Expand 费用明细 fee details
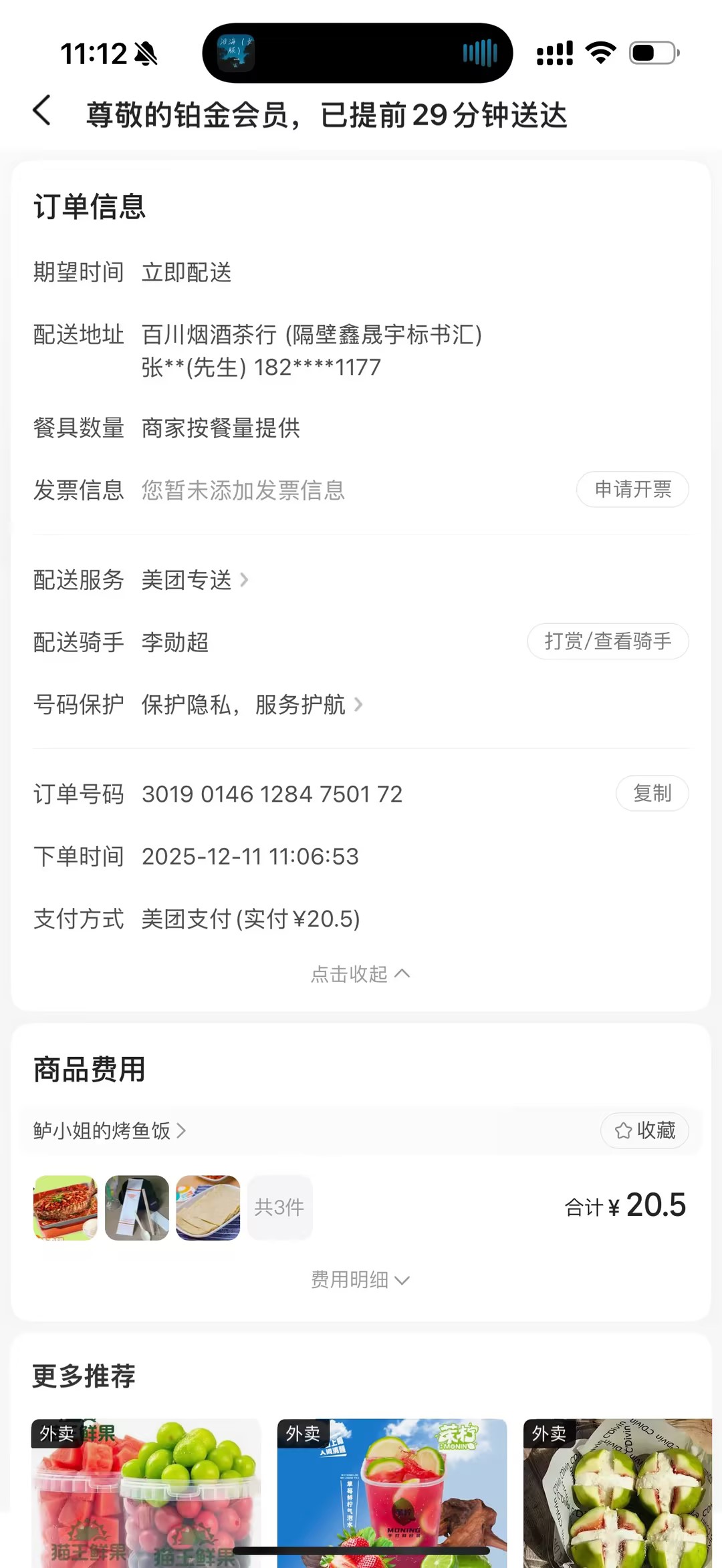Image resolution: width=722 pixels, height=1568 pixels. (360, 1280)
